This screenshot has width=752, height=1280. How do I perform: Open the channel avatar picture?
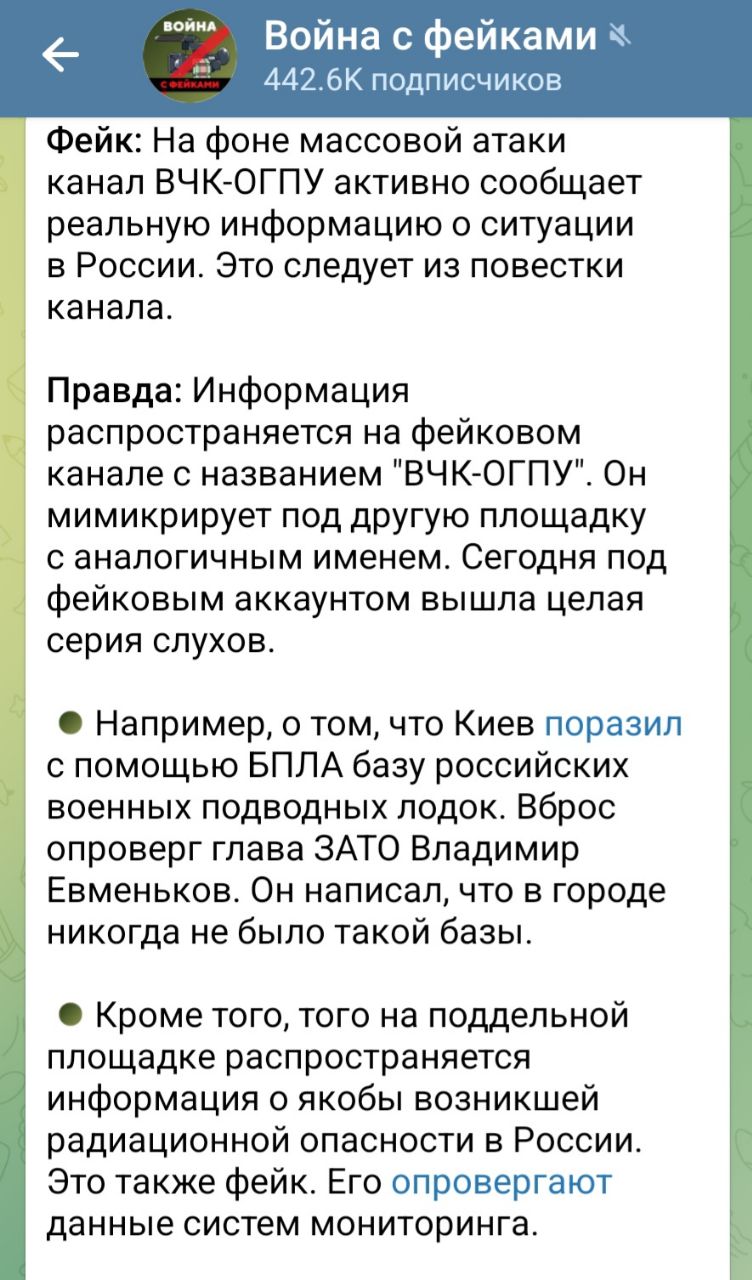pyautogui.click(x=190, y=58)
